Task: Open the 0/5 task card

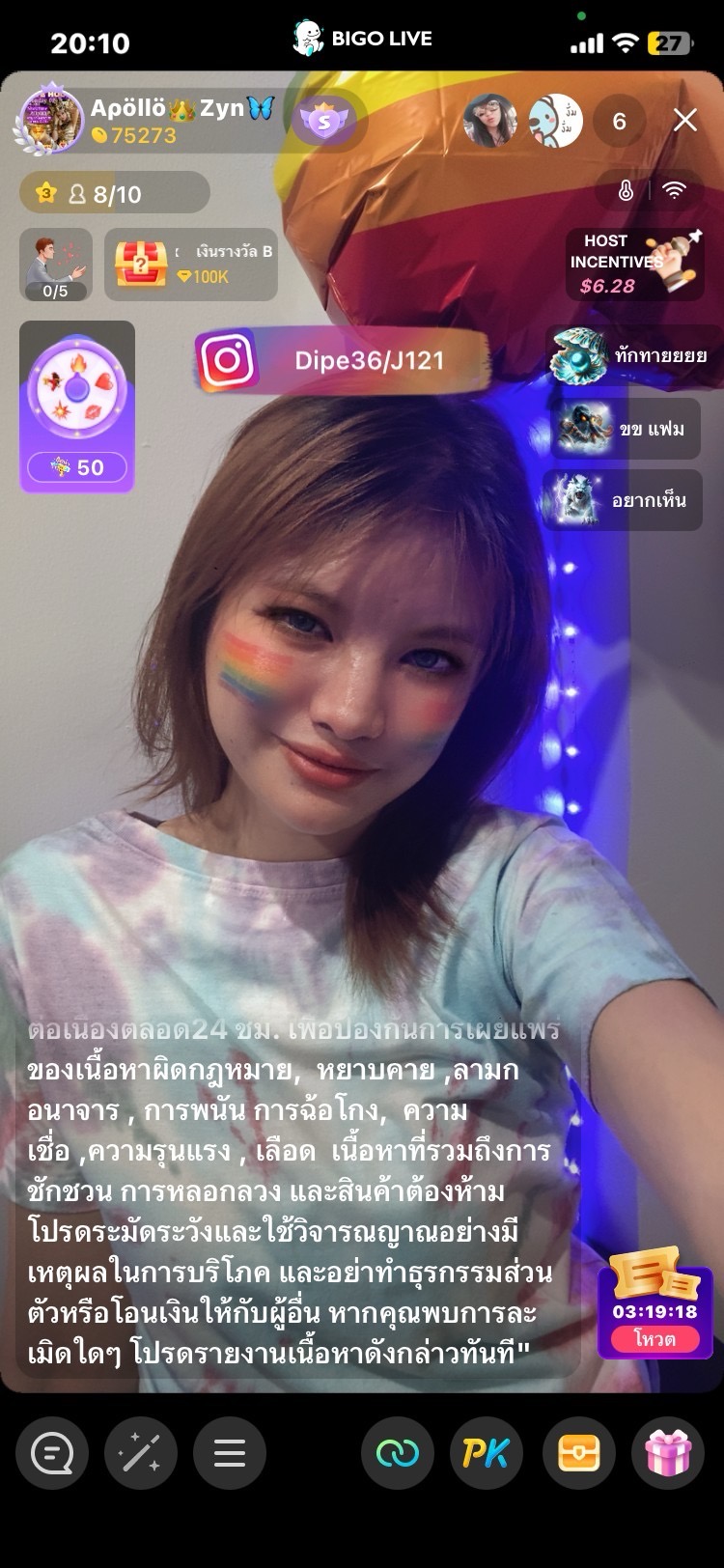Action: coord(56,266)
